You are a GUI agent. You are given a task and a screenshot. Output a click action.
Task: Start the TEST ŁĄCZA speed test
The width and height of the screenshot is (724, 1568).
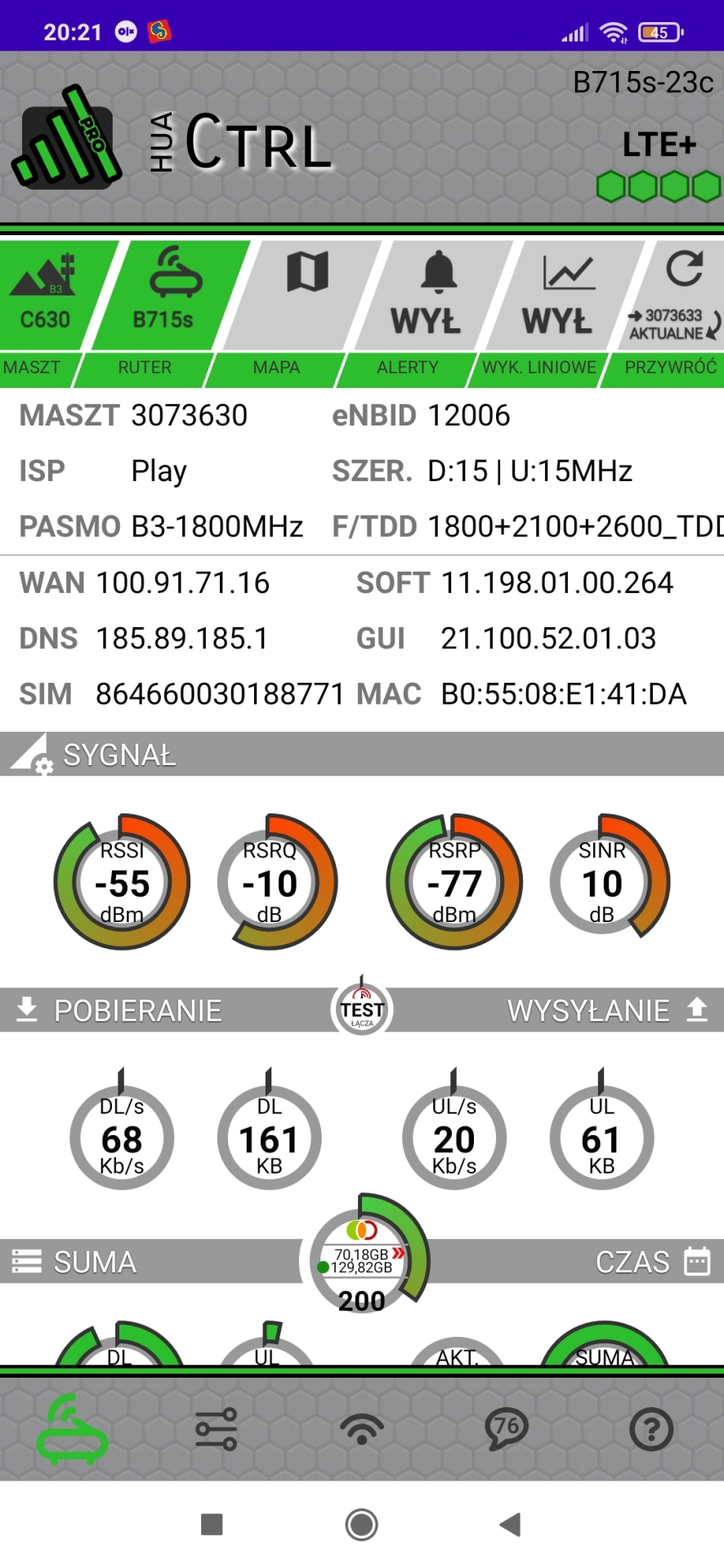tap(362, 1008)
